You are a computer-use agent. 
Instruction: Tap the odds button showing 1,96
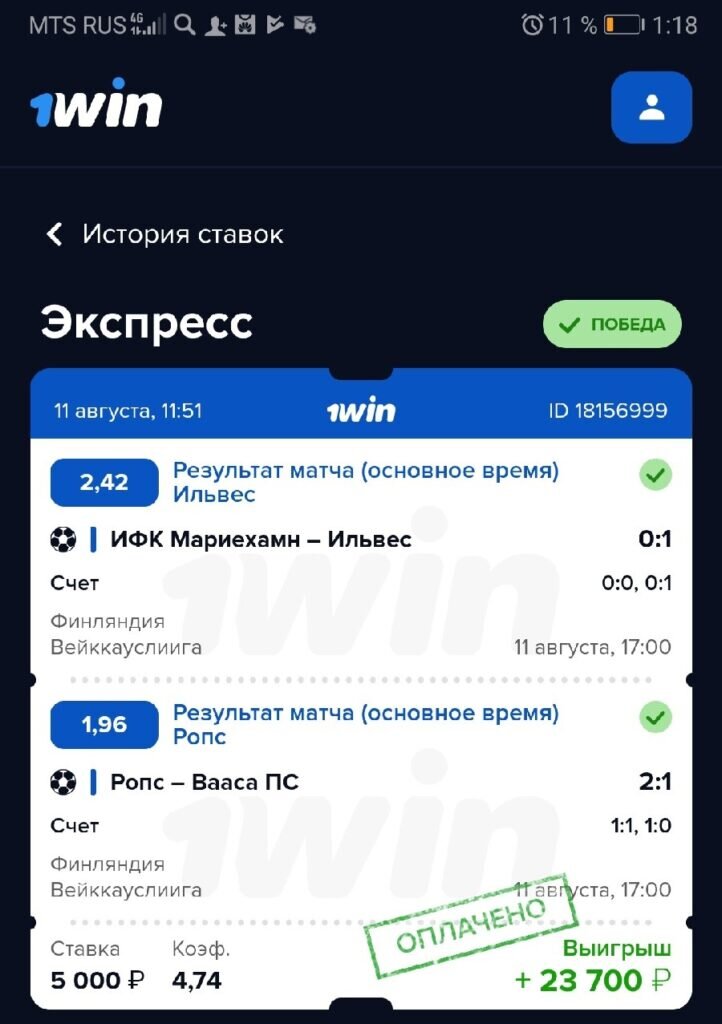(103, 724)
